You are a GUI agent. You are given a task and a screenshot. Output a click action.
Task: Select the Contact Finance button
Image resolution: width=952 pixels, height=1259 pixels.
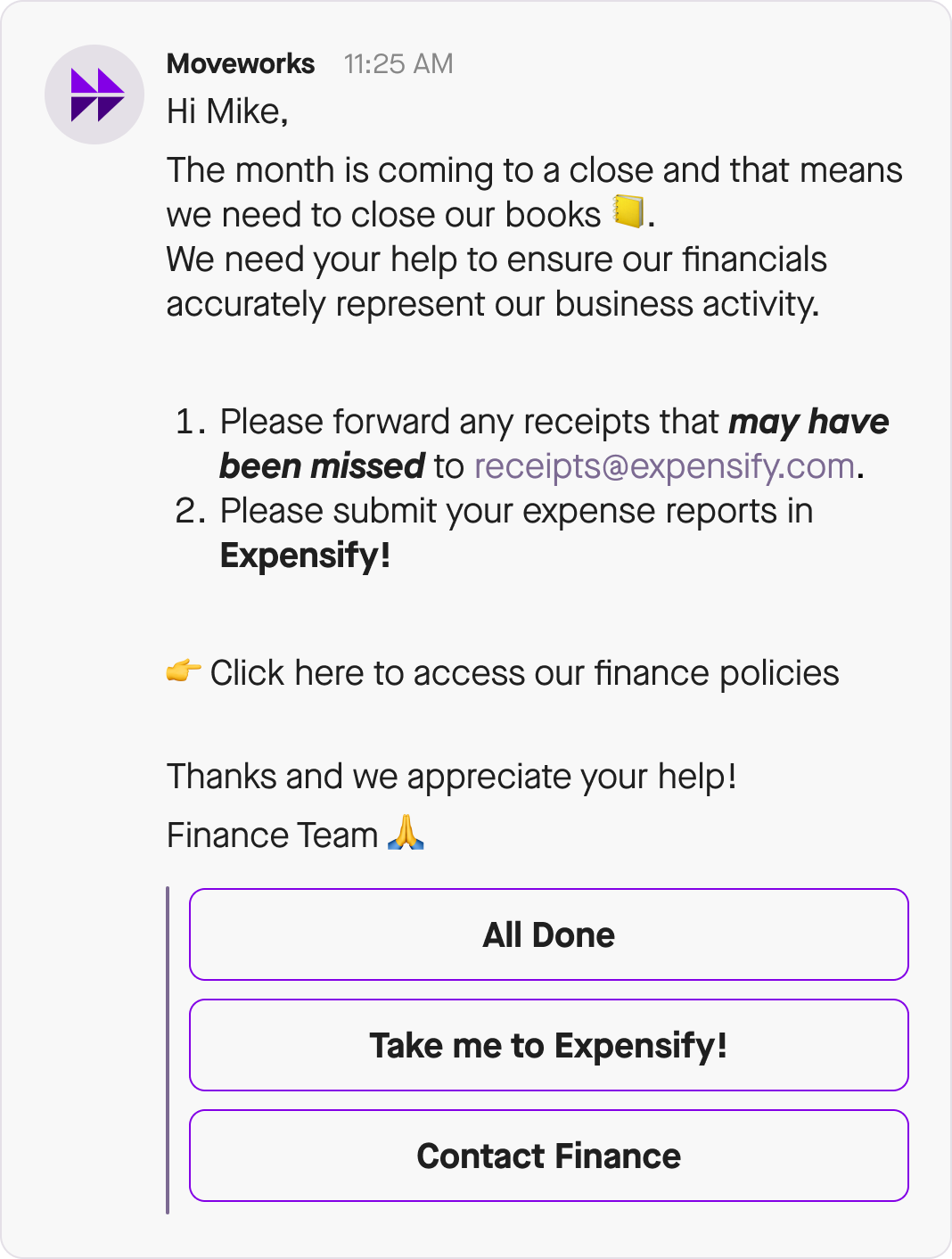[x=548, y=1156]
